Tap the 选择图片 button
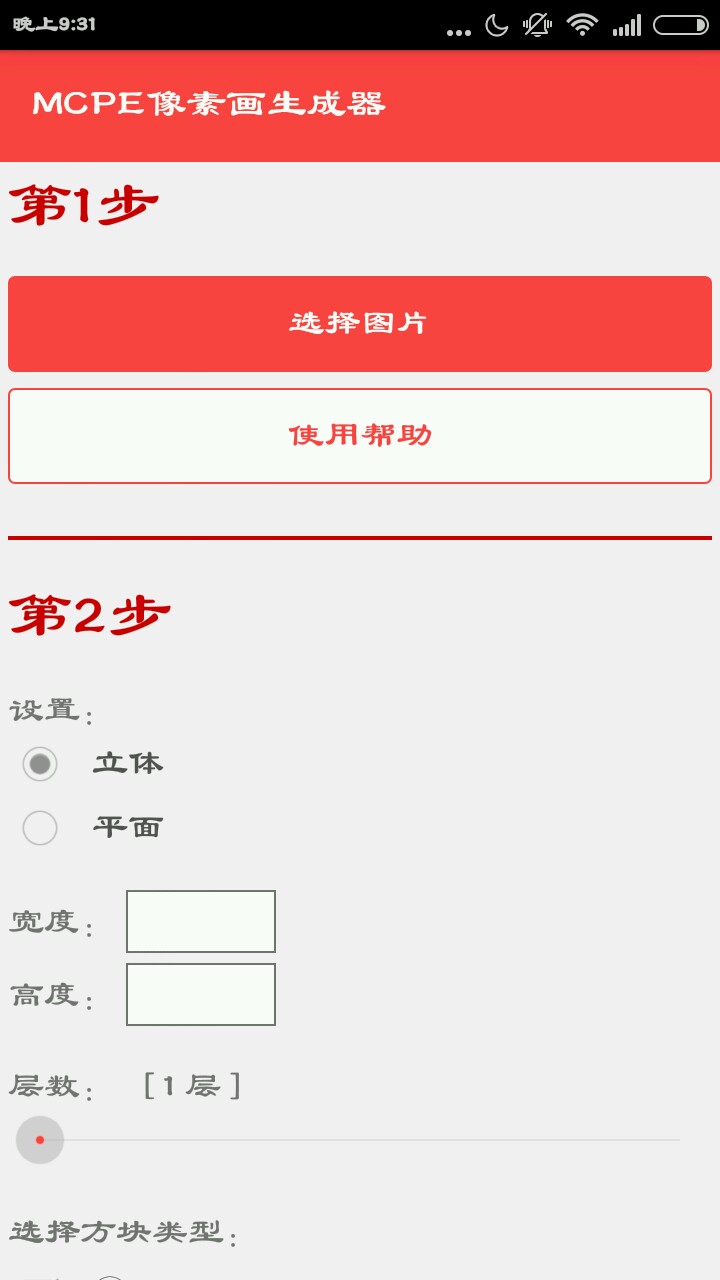 360,324
